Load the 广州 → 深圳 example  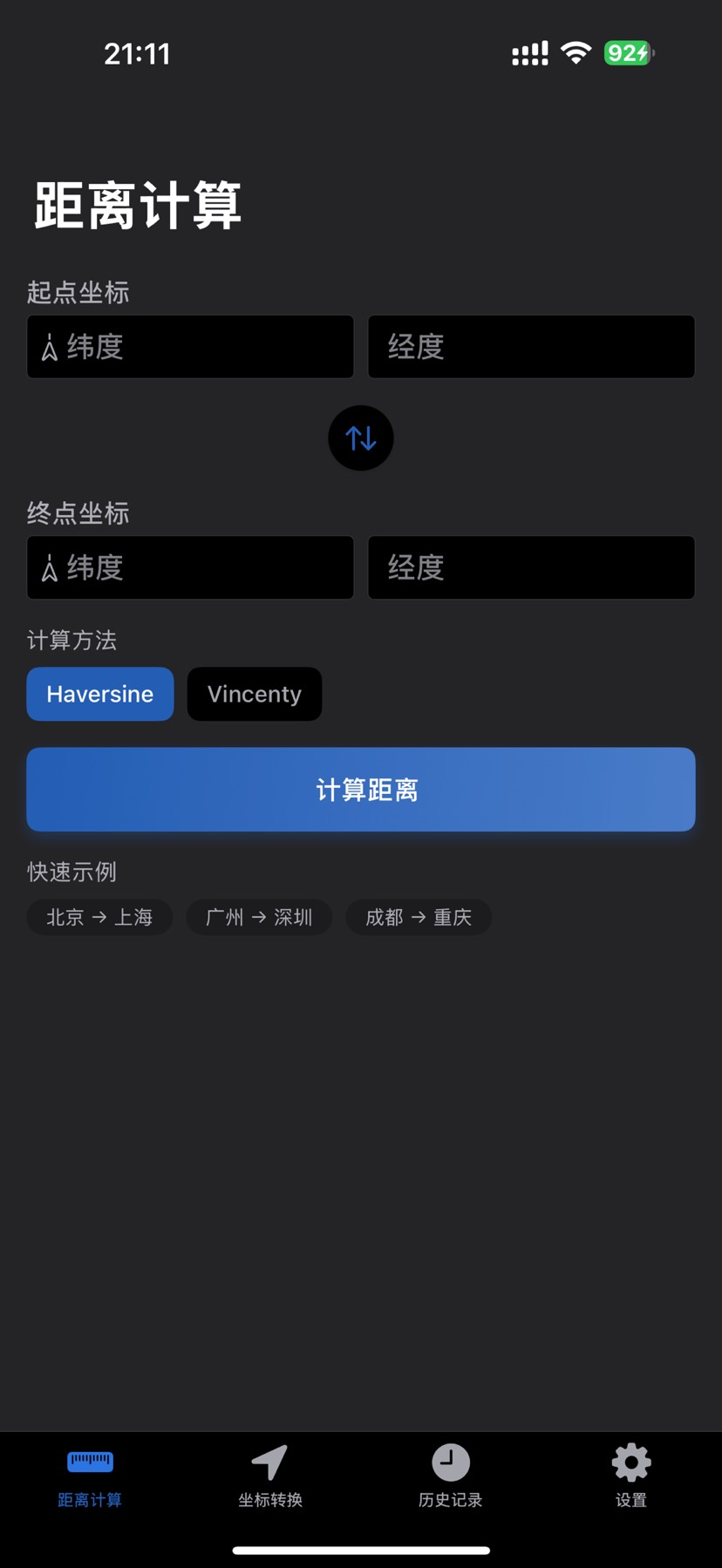tap(259, 917)
